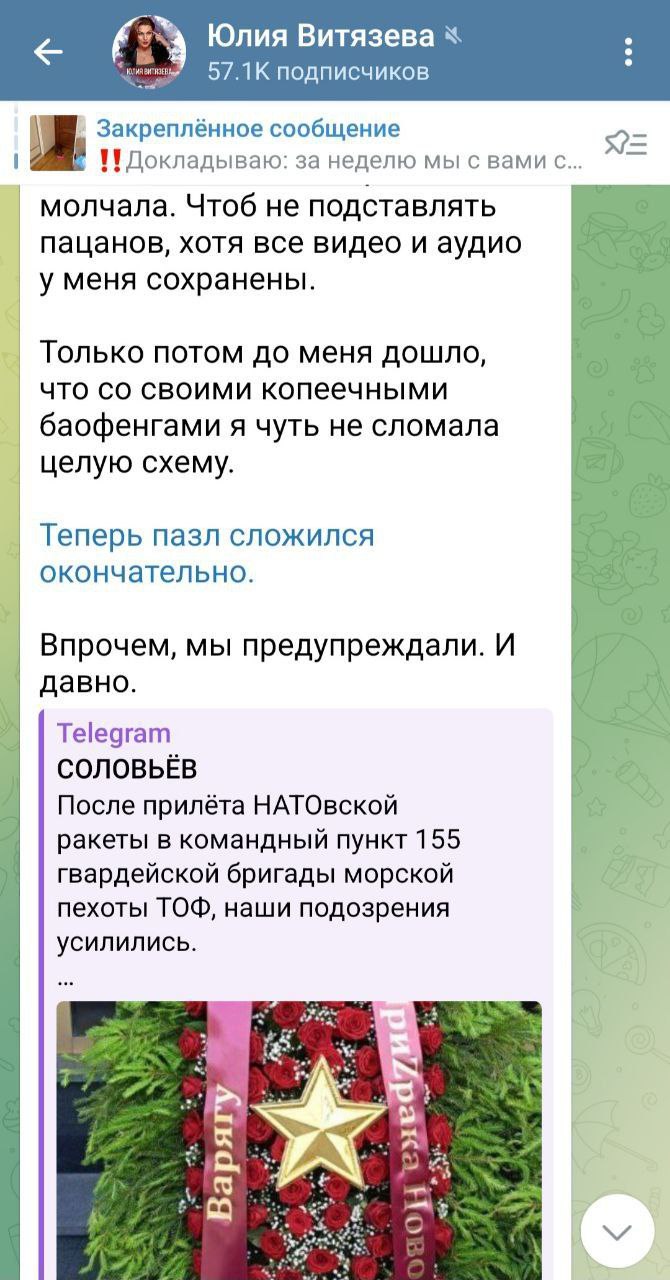Viewport: 670px width, 1280px height.
Task: Follow the link Теперь пазл сложился окончательно
Action: point(207,554)
